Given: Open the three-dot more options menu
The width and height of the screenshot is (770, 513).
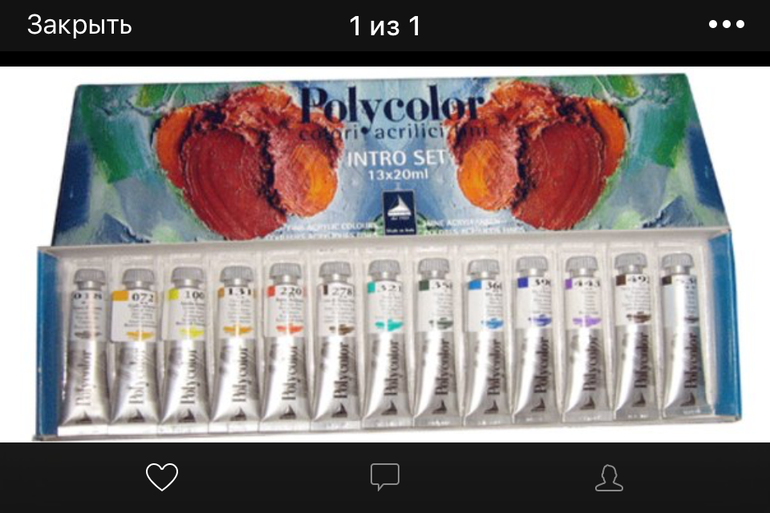Looking at the screenshot, I should (x=726, y=26).
